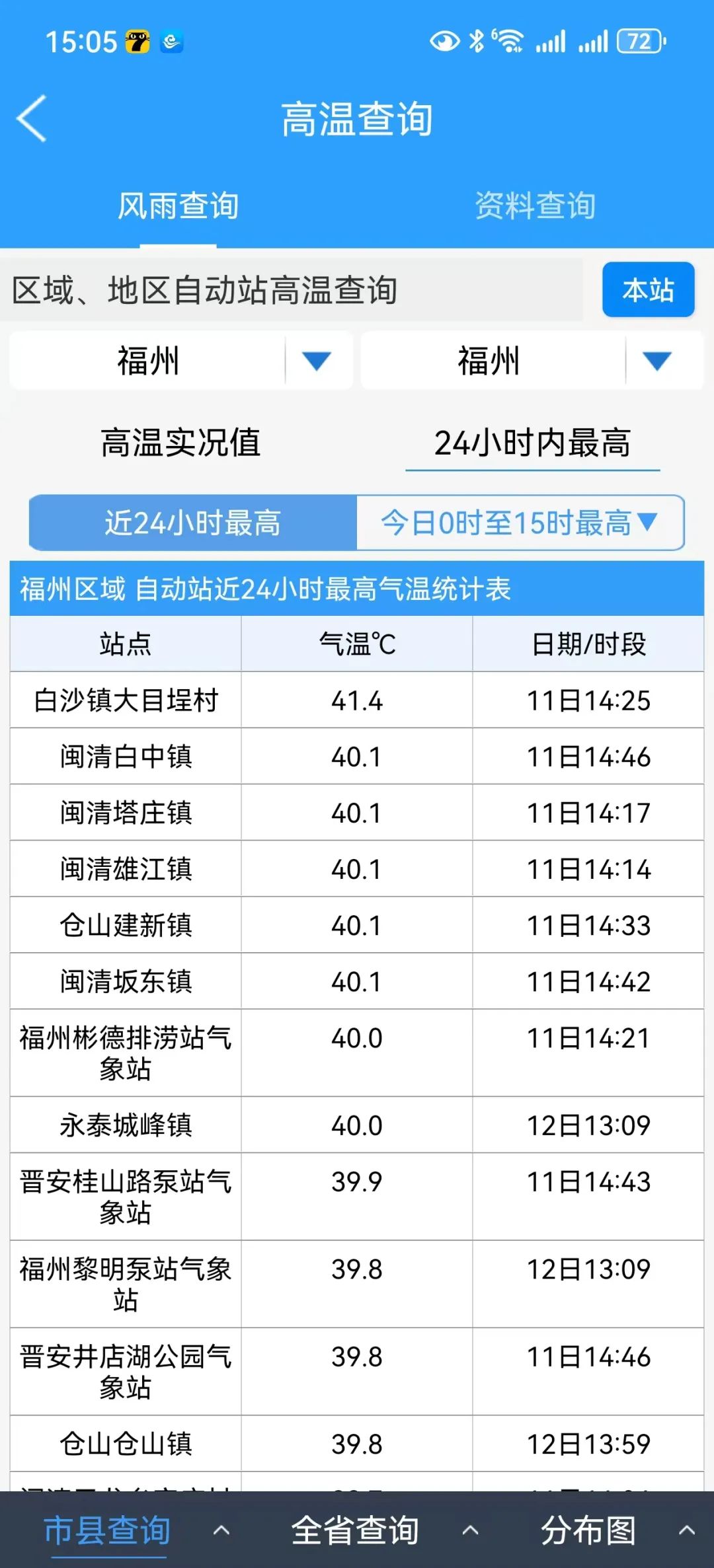Tap the 本站 button
Screen dimensions: 714x1568
648,290
